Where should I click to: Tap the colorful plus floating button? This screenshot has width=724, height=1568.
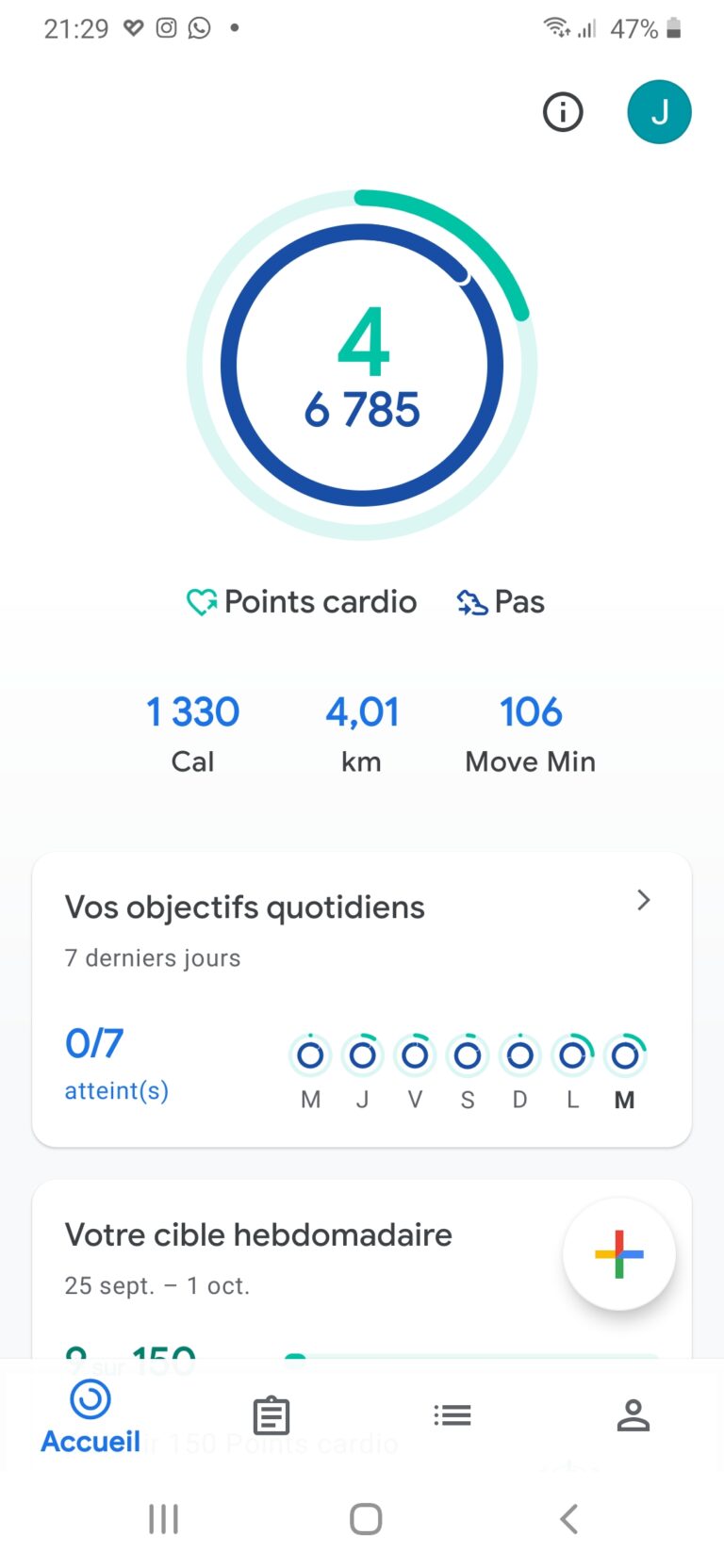619,1254
